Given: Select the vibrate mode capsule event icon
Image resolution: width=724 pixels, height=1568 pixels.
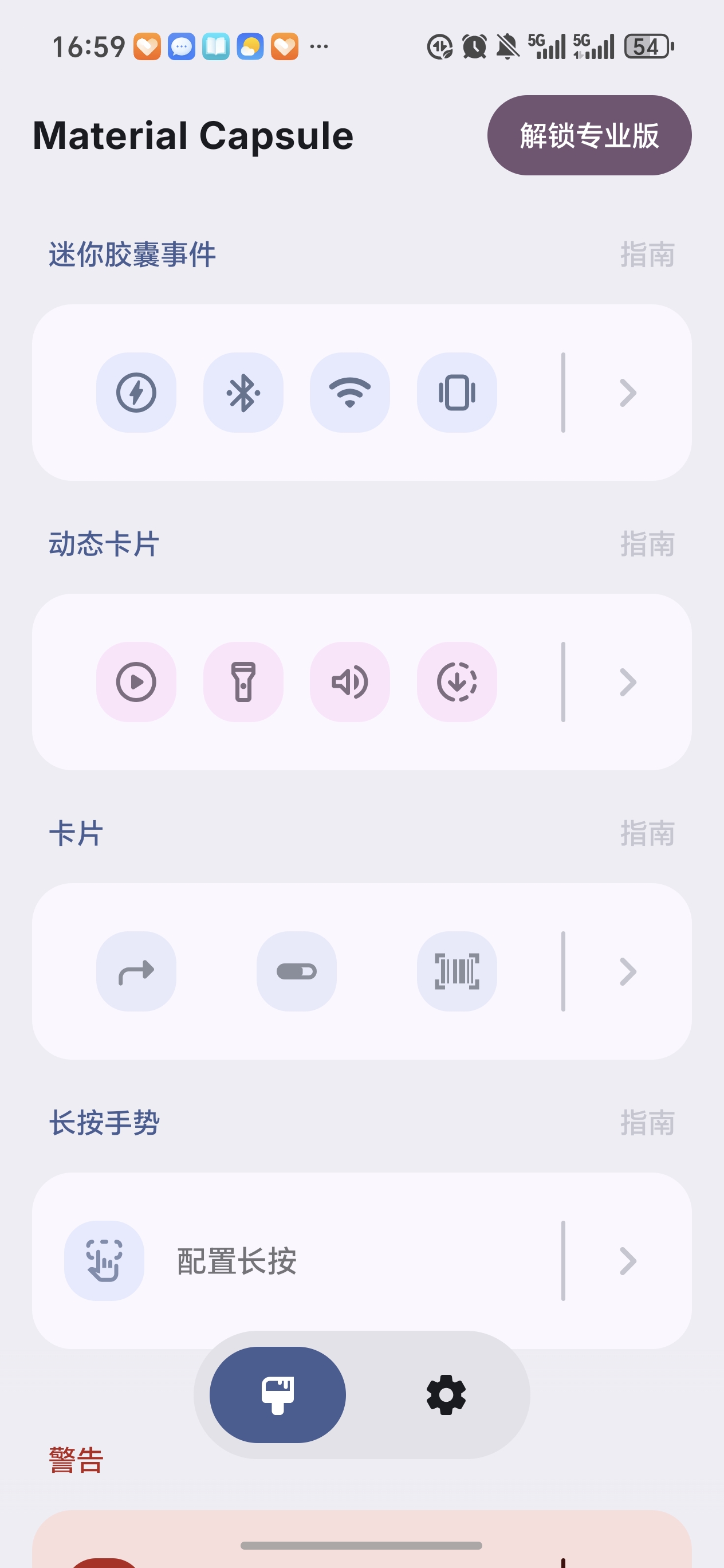Looking at the screenshot, I should [x=457, y=393].
